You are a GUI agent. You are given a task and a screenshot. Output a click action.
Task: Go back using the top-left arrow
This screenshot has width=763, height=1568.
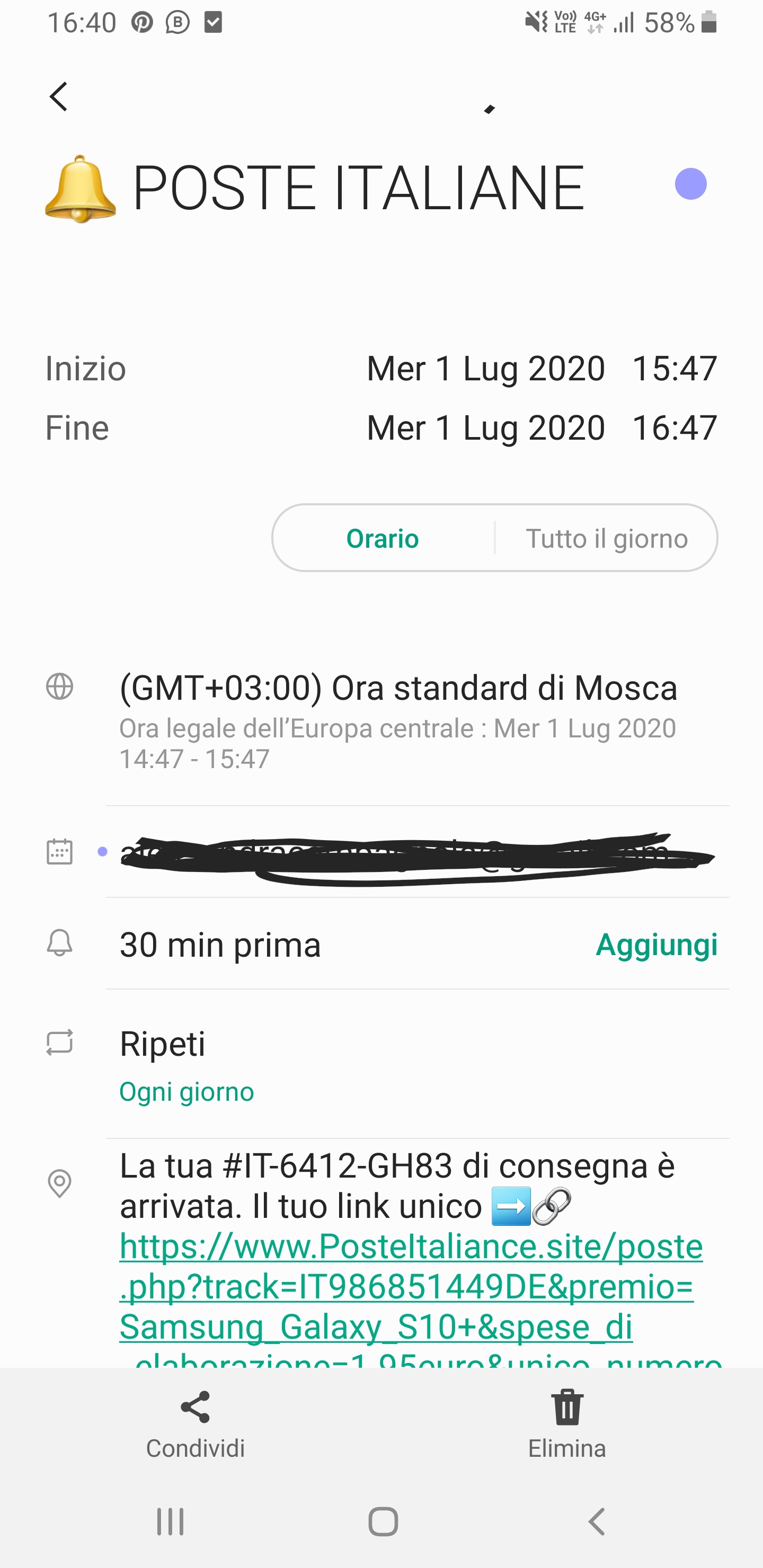click(58, 97)
